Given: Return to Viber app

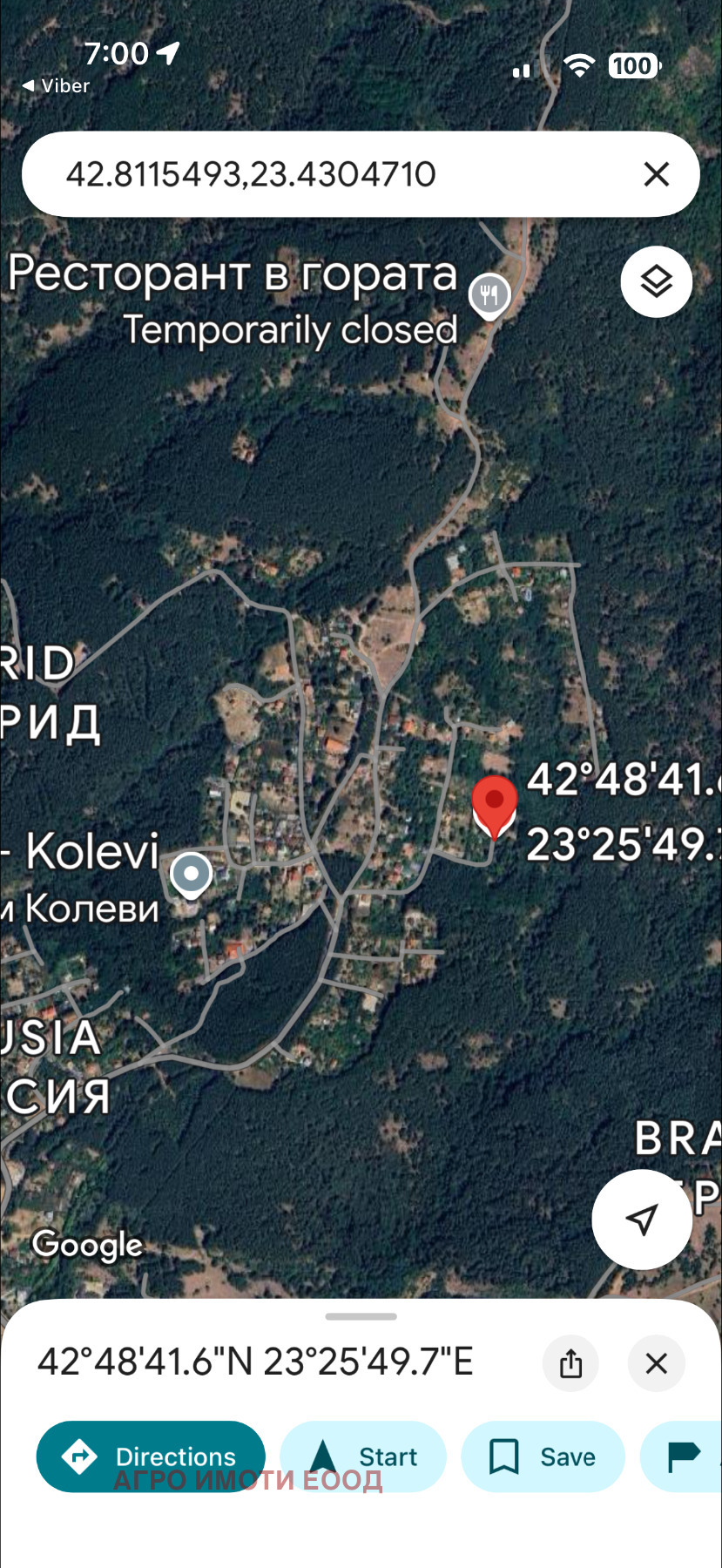Looking at the screenshot, I should click(56, 85).
